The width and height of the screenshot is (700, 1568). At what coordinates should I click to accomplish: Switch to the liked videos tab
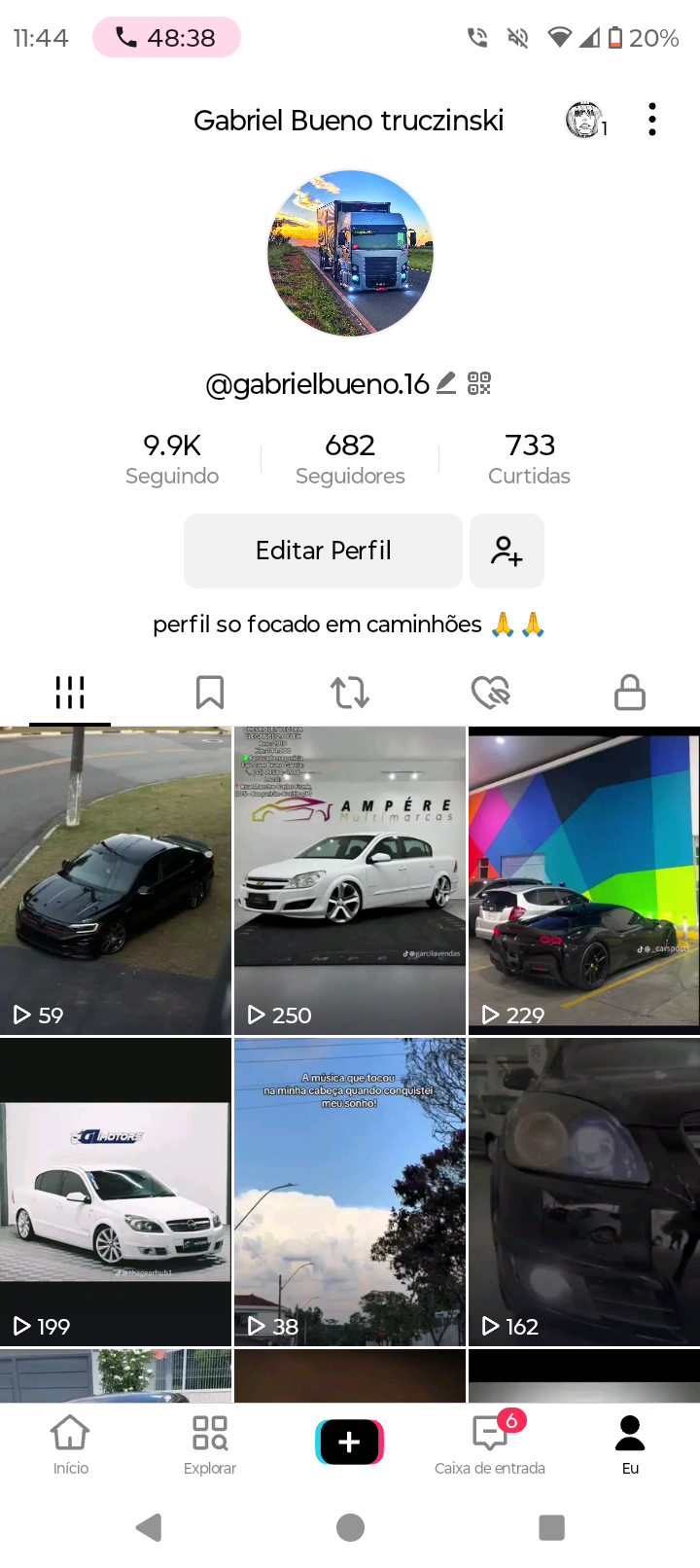point(490,693)
